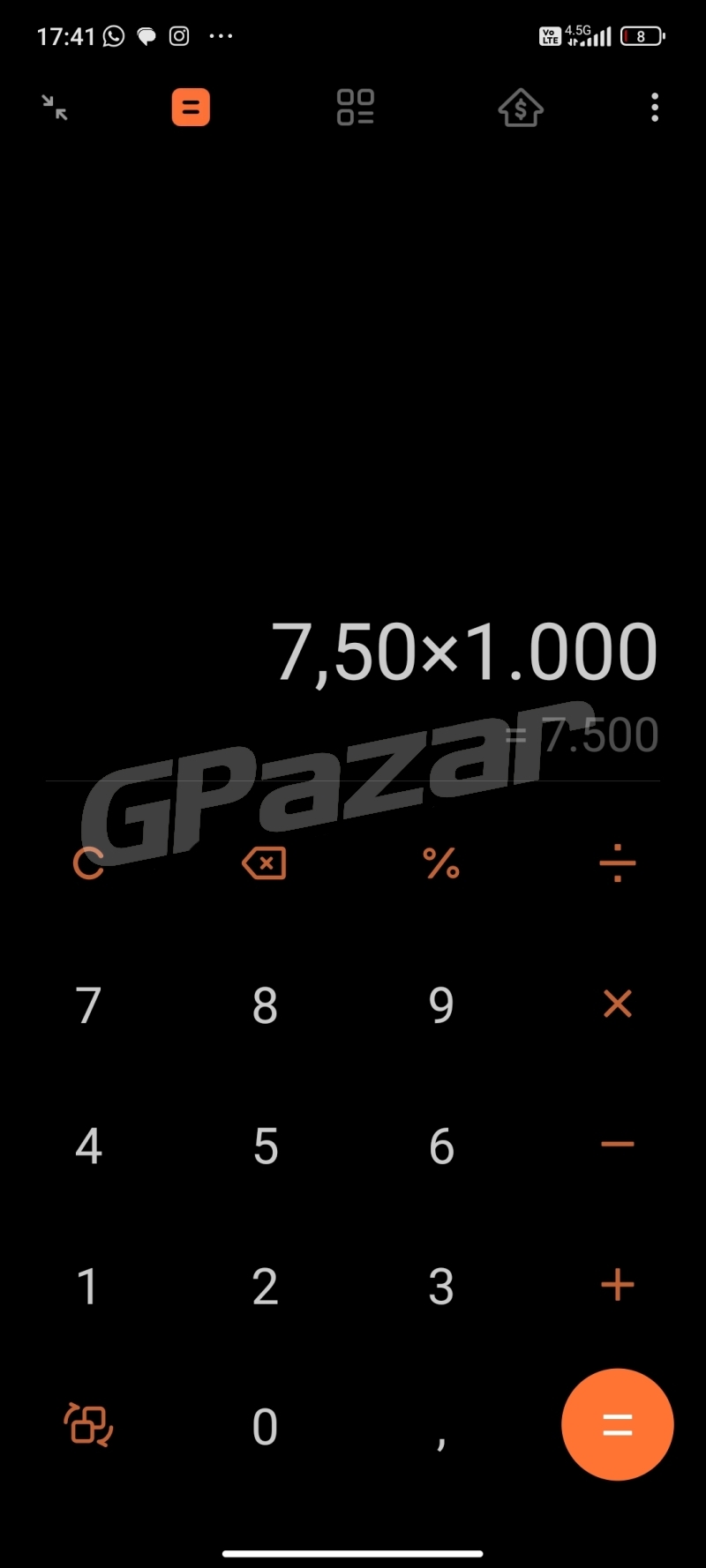
Task: Select the multiplication operator
Action: coord(618,1004)
